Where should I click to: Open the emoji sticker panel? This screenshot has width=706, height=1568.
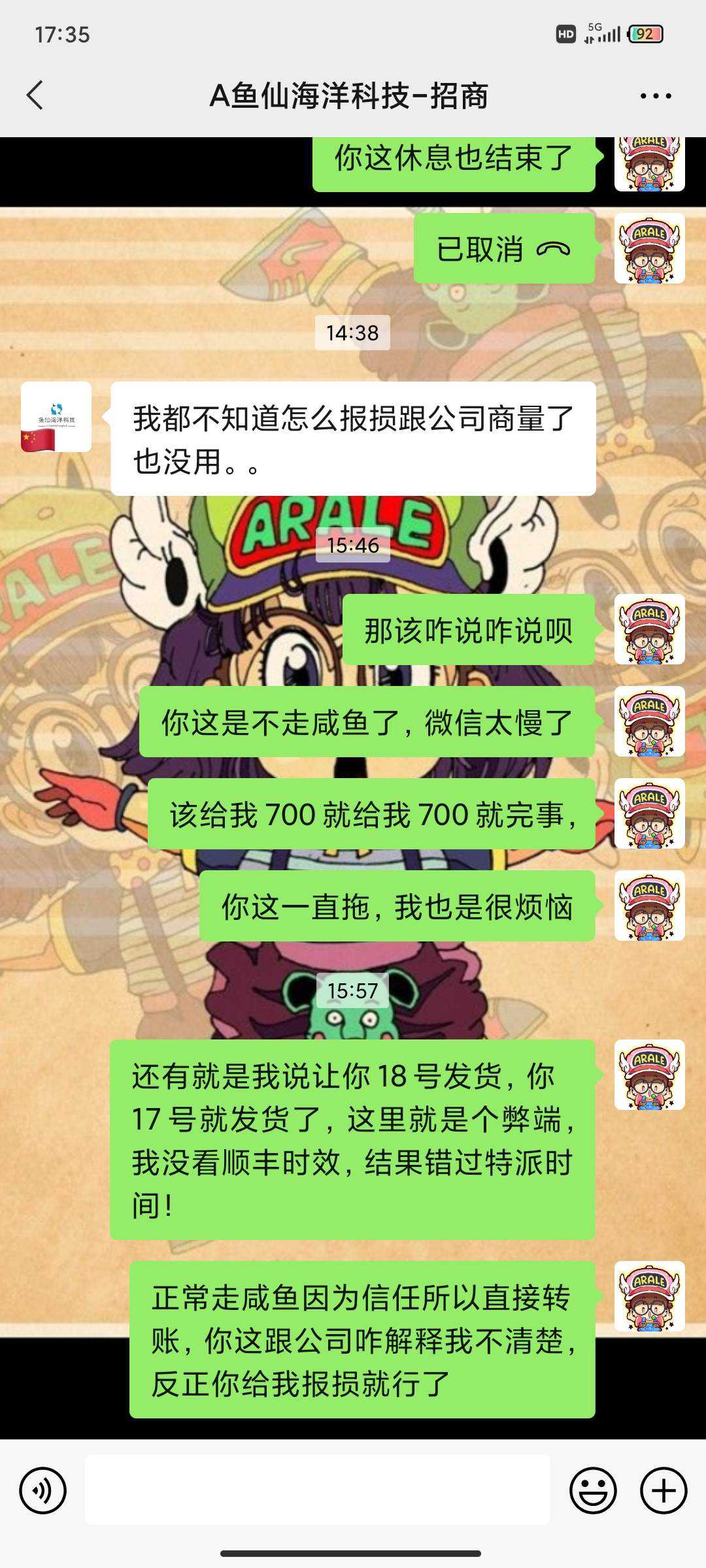[593, 1490]
